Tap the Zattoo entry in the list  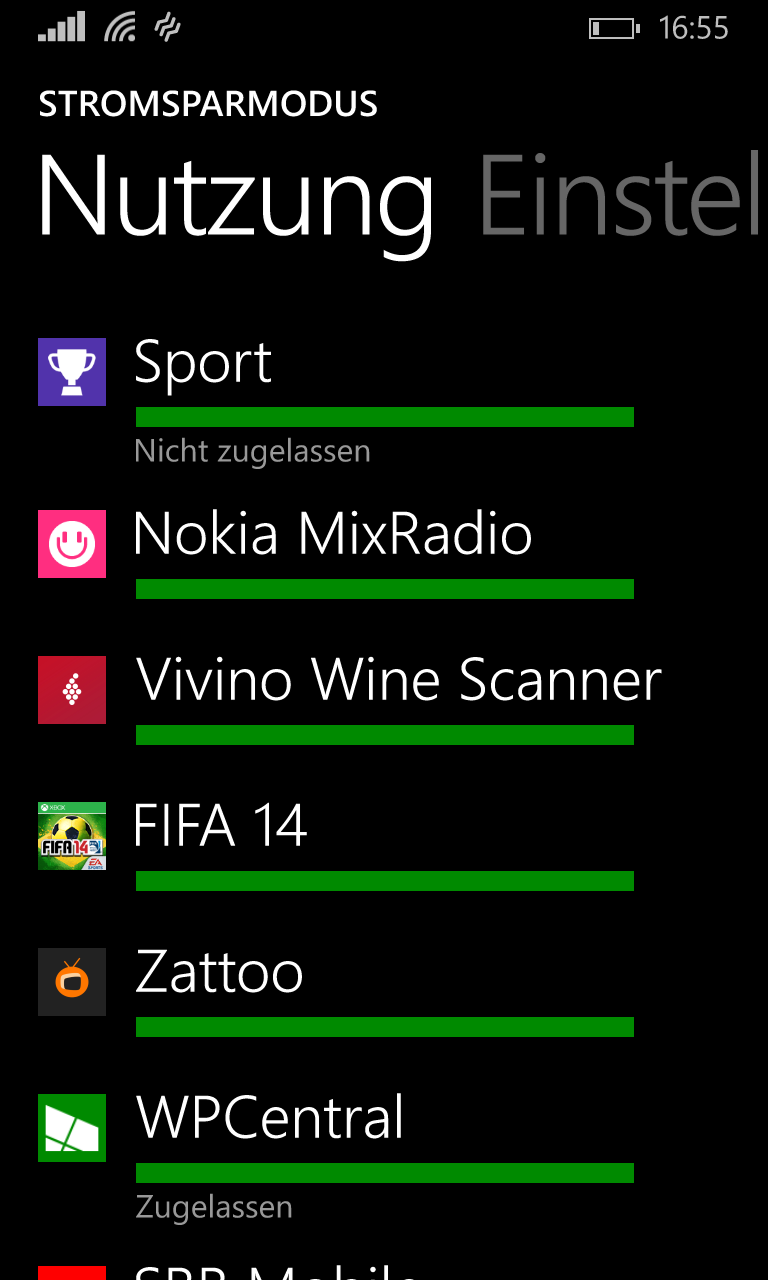pyautogui.click(x=384, y=991)
